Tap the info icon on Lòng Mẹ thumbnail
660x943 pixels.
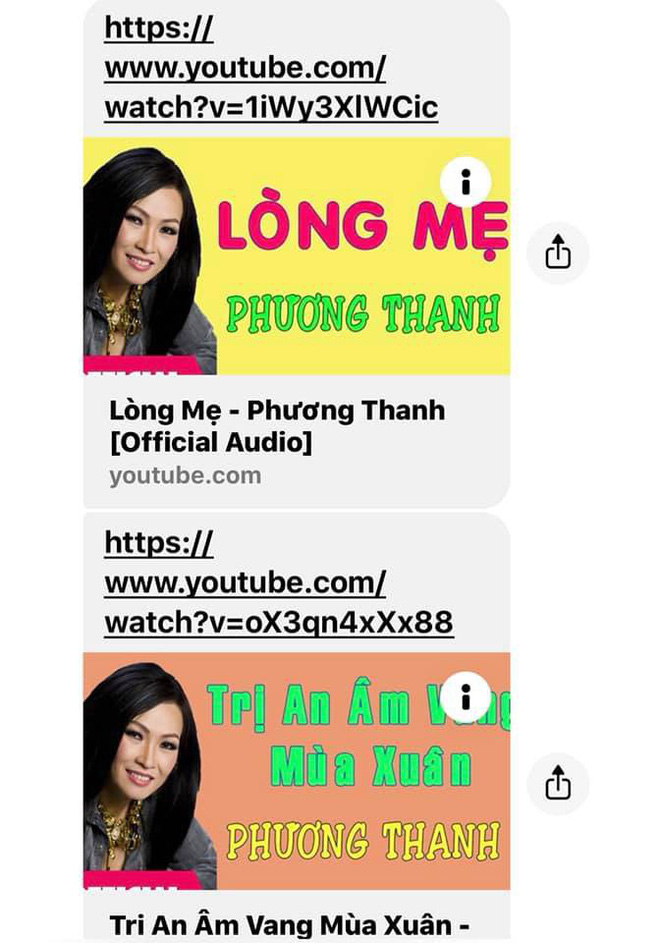point(465,182)
